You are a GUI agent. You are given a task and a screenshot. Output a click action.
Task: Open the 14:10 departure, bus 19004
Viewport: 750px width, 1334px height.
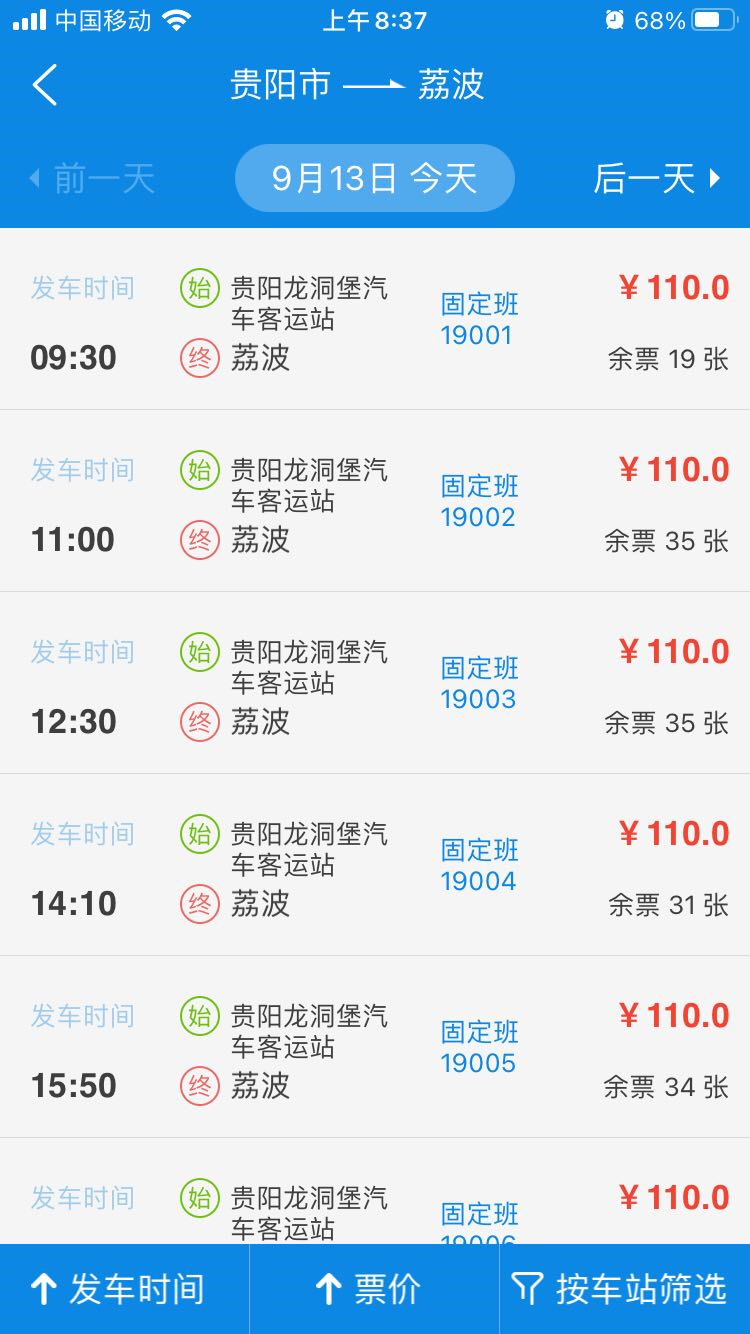pyautogui.click(x=375, y=866)
